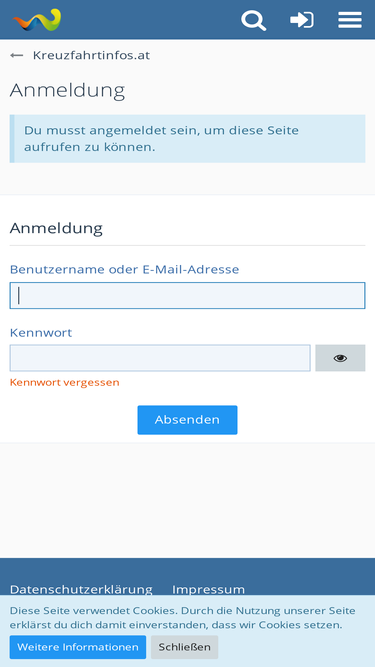The image size is (375, 667).
Task: Open Weitere Informationen about cookies
Action: pyautogui.click(x=78, y=647)
